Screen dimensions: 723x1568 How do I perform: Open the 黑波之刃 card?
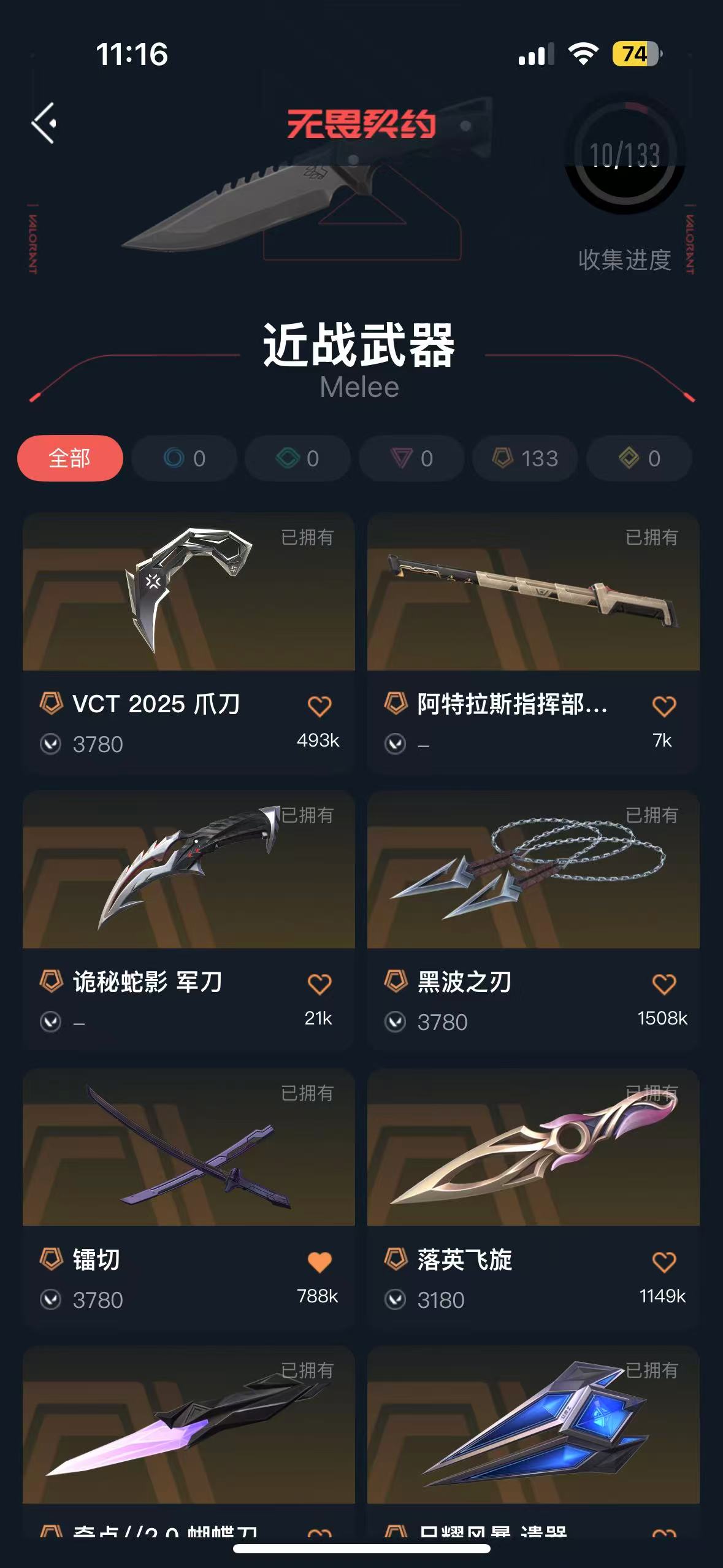(533, 870)
